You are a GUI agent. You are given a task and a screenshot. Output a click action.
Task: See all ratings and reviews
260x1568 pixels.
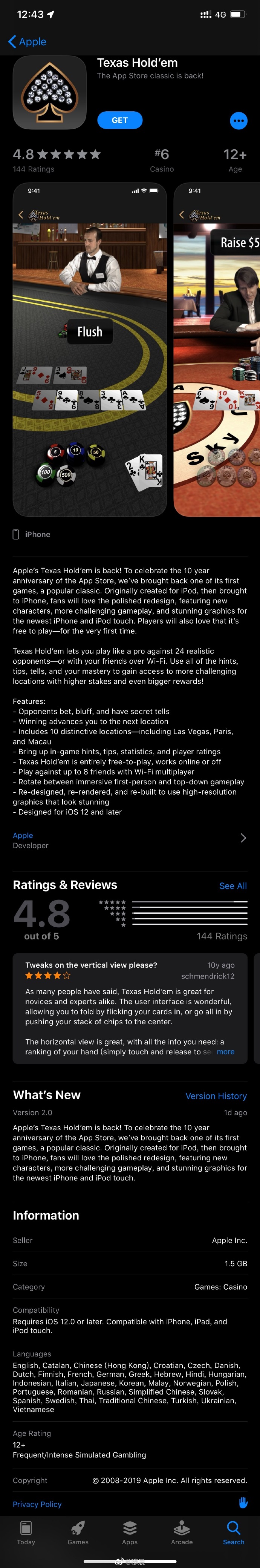(x=232, y=886)
